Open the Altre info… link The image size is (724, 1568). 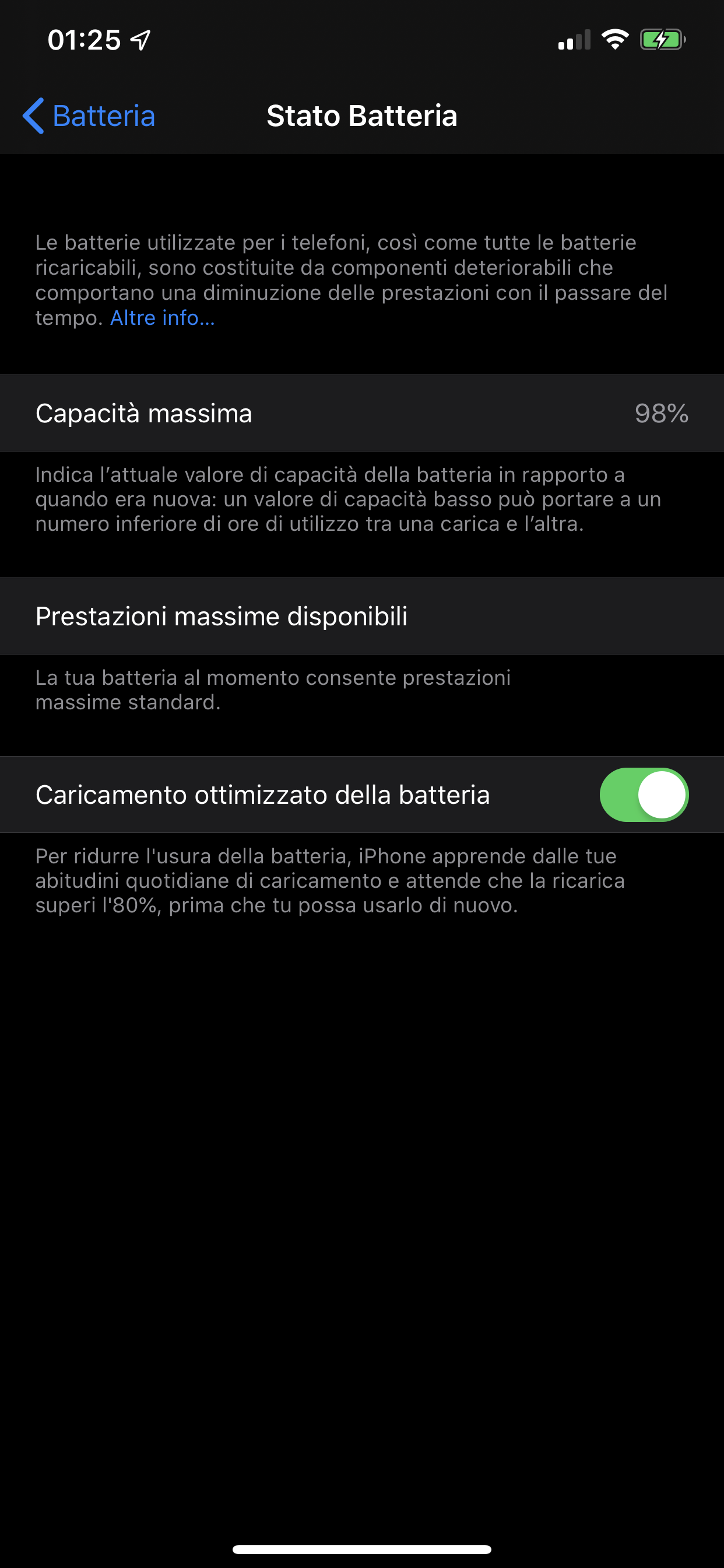(x=163, y=318)
